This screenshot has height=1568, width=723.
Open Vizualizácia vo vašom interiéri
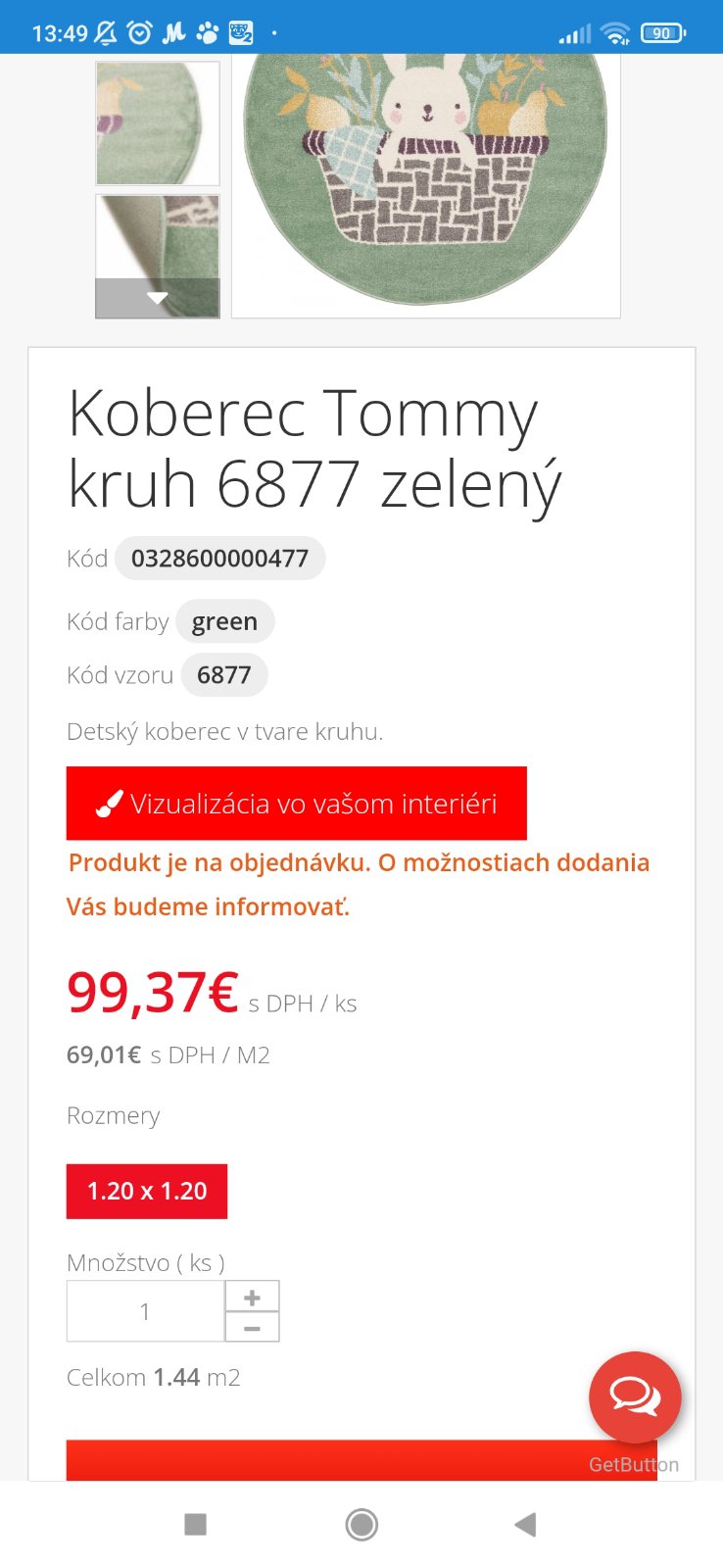(296, 804)
